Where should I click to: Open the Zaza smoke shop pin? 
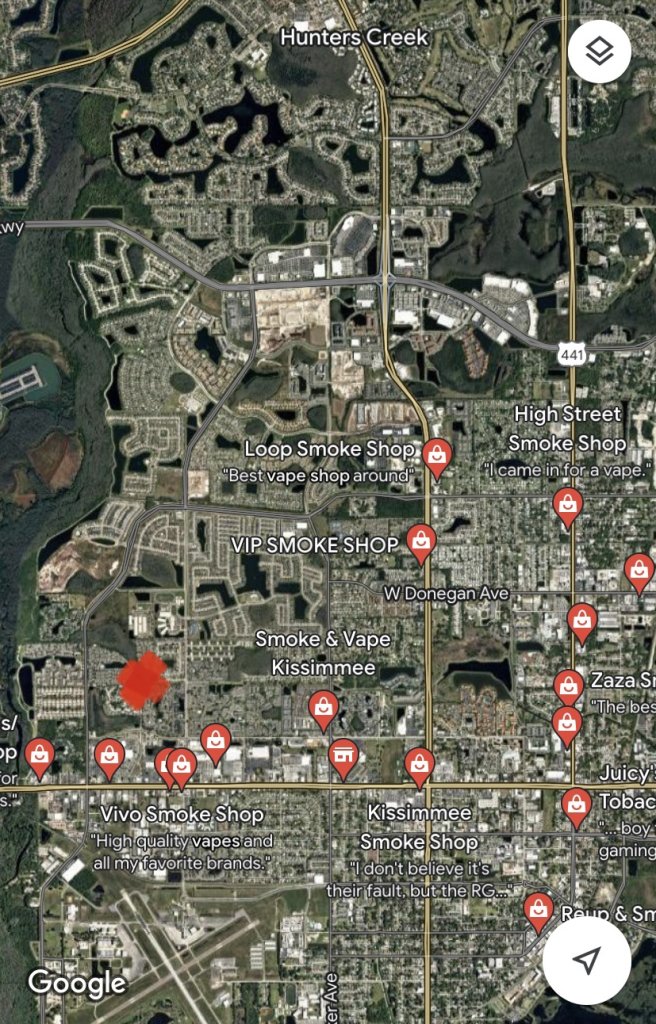[x=568, y=687]
